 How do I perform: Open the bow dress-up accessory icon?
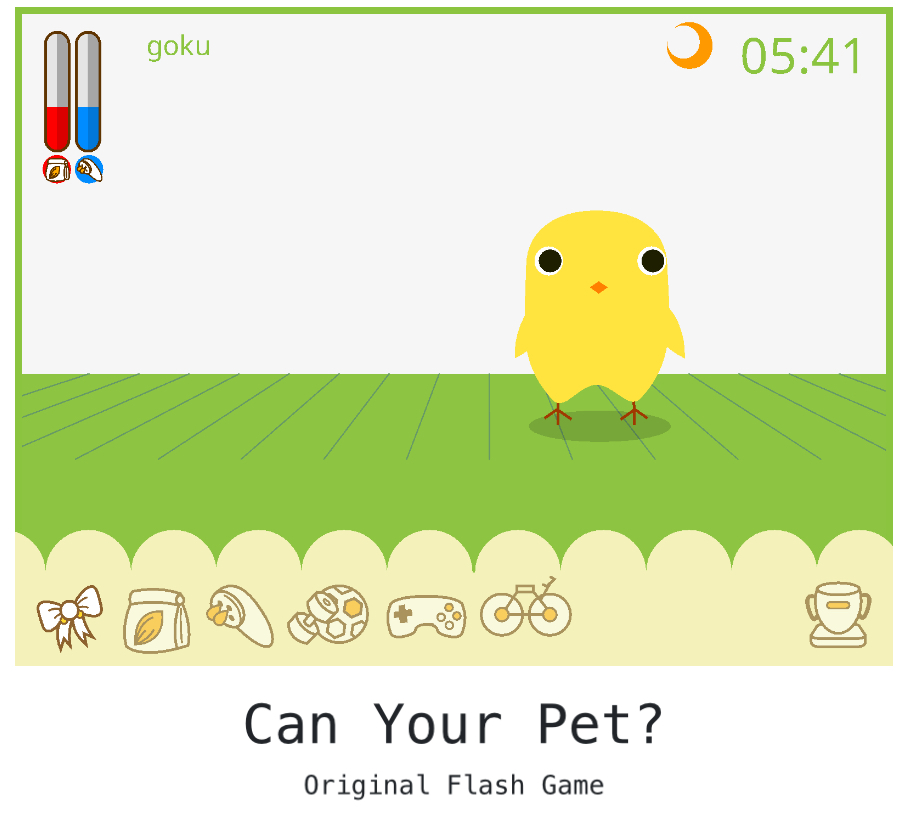point(69,615)
